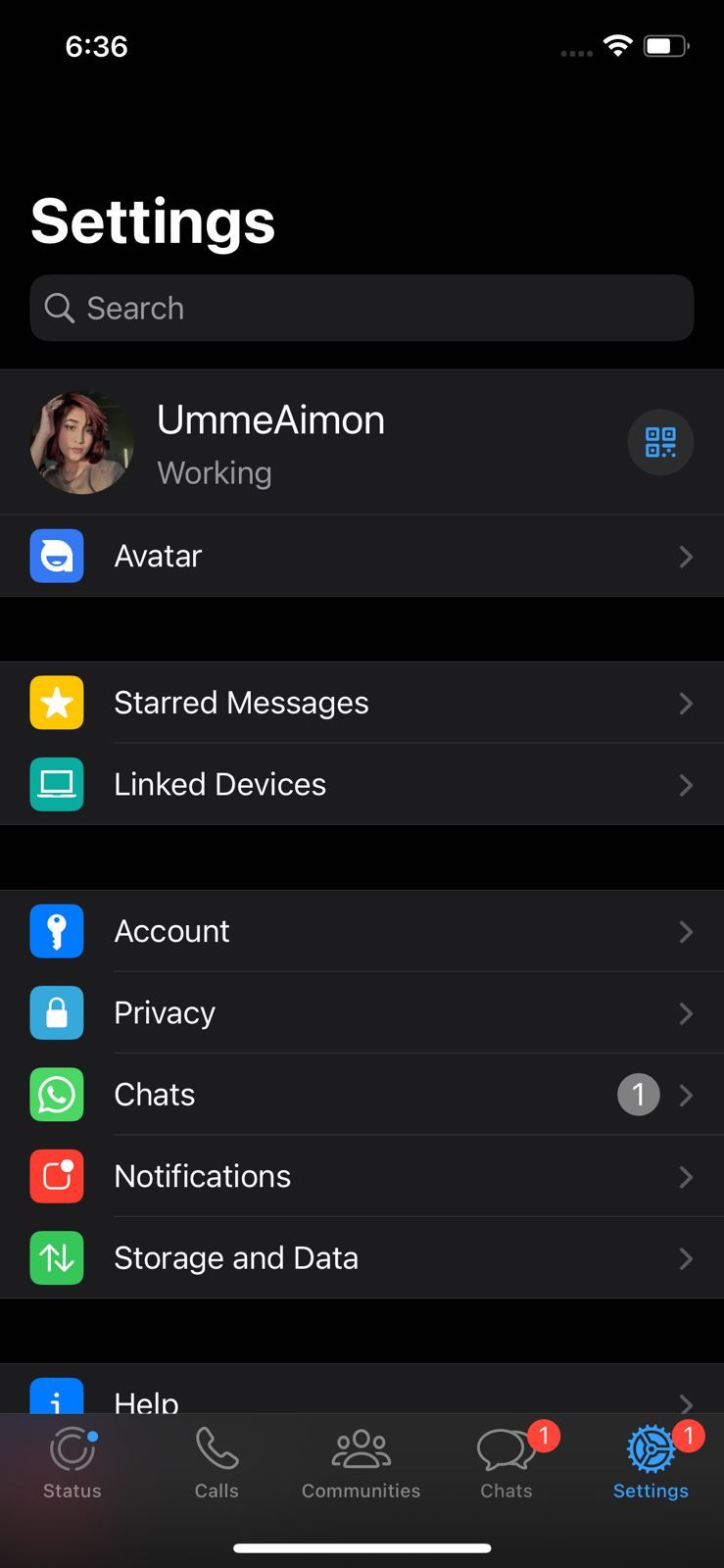The image size is (724, 1568).
Task: Tap the Account key icon
Action: click(x=56, y=931)
